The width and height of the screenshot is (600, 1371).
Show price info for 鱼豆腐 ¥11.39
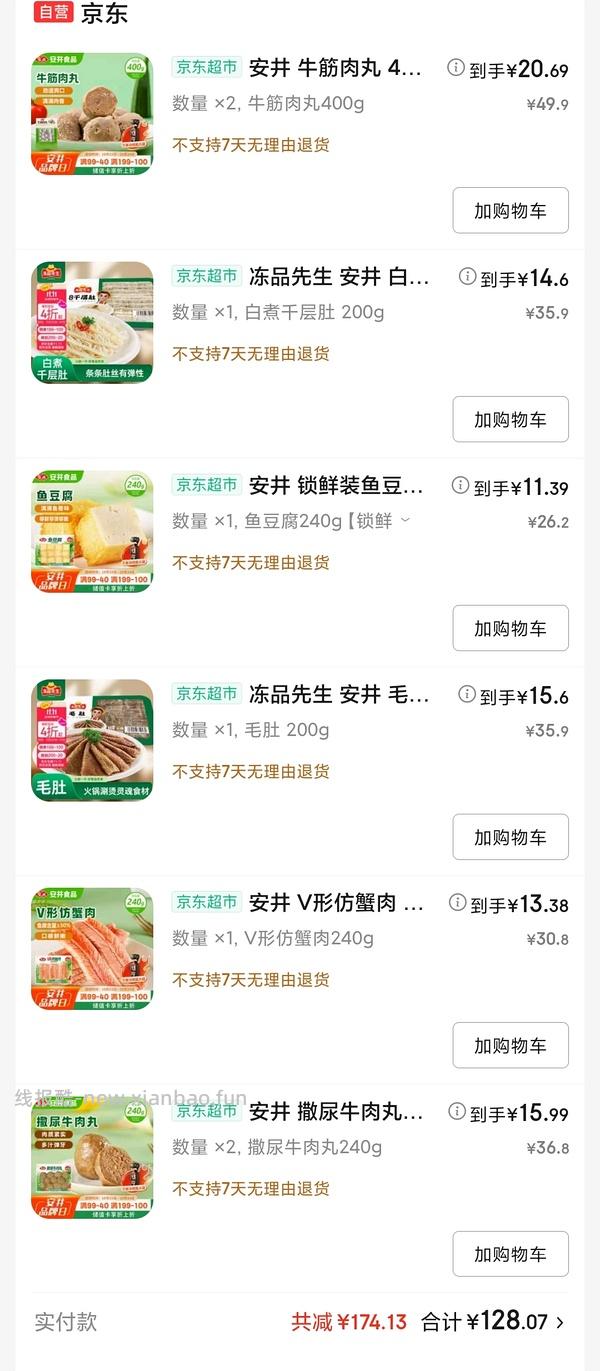point(460,486)
